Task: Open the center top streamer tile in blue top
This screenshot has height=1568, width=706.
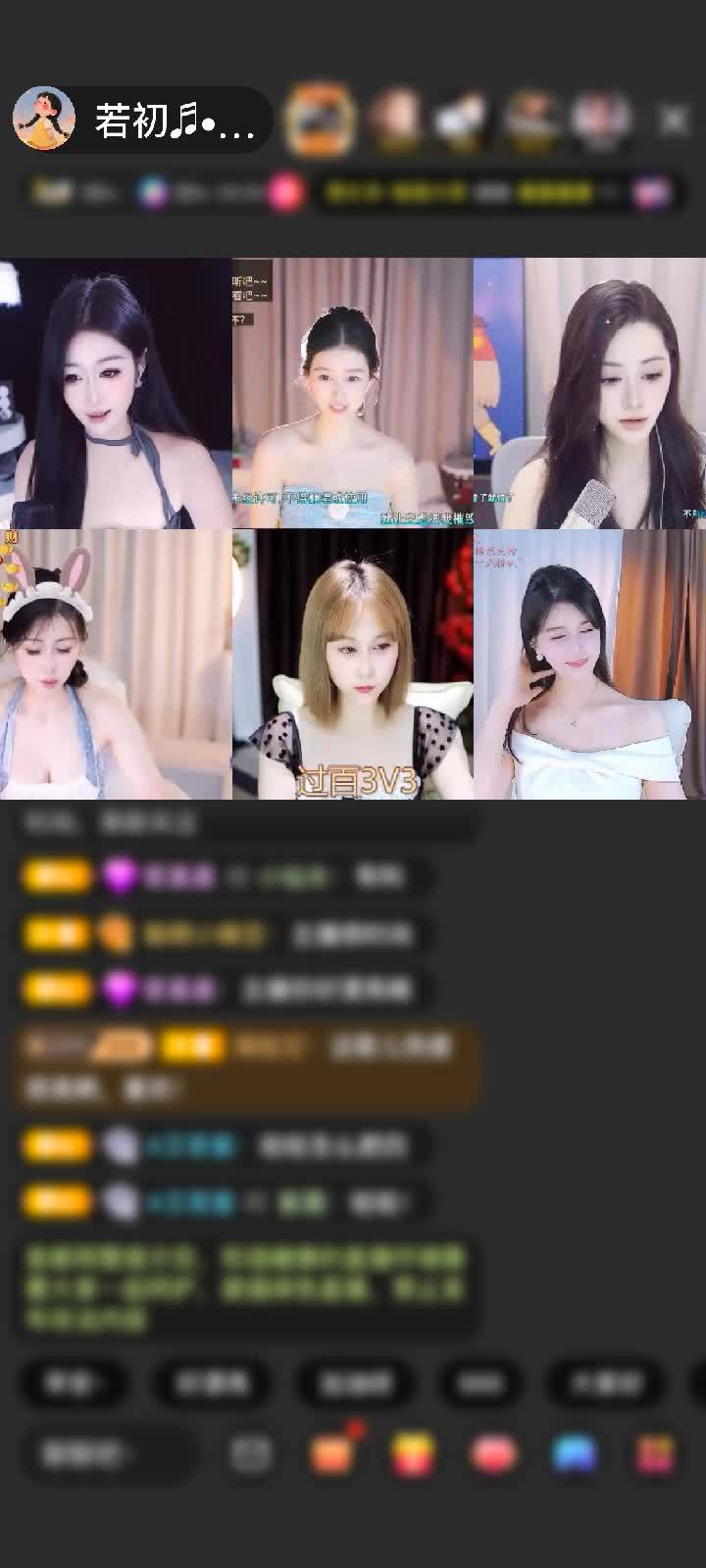Action: [x=353, y=393]
